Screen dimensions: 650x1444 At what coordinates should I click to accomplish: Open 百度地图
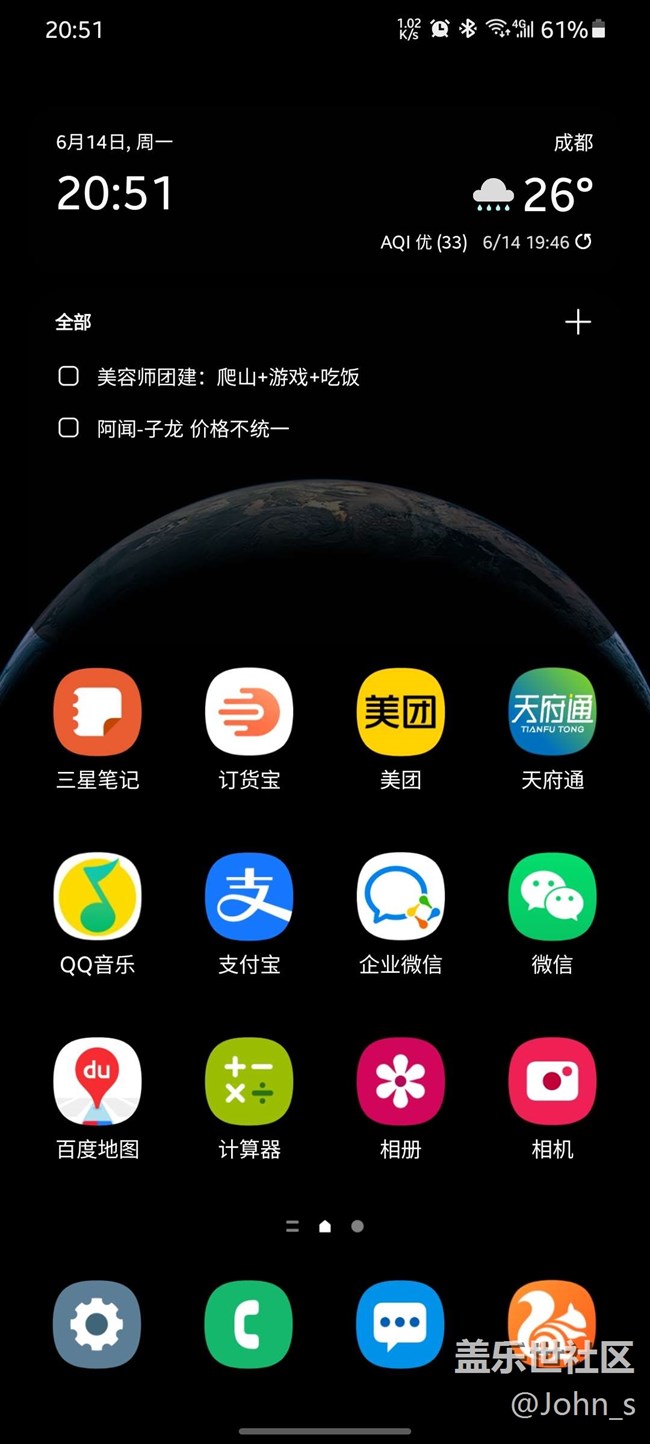[x=97, y=1081]
